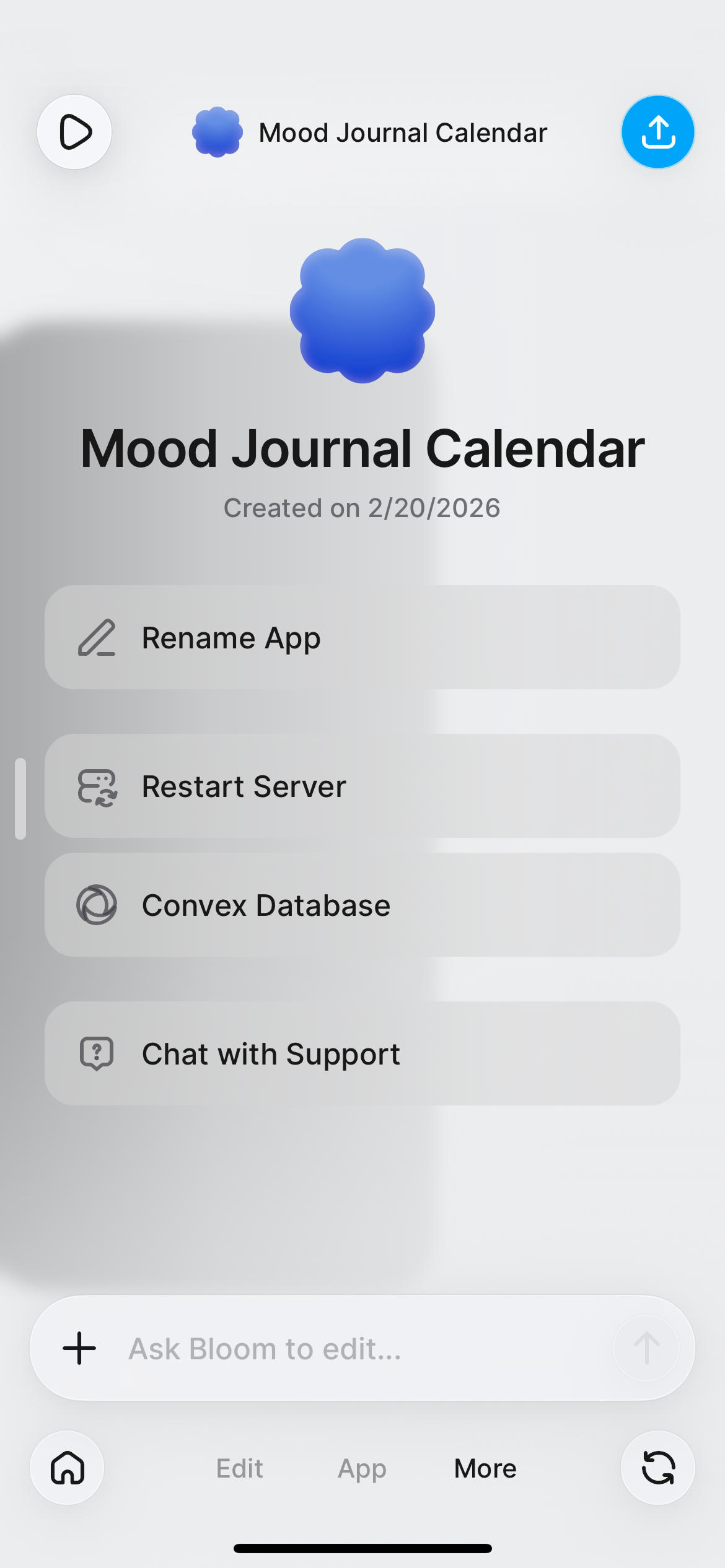The width and height of the screenshot is (725, 1568).
Task: Tap the Chat with Support button
Action: (362, 1053)
